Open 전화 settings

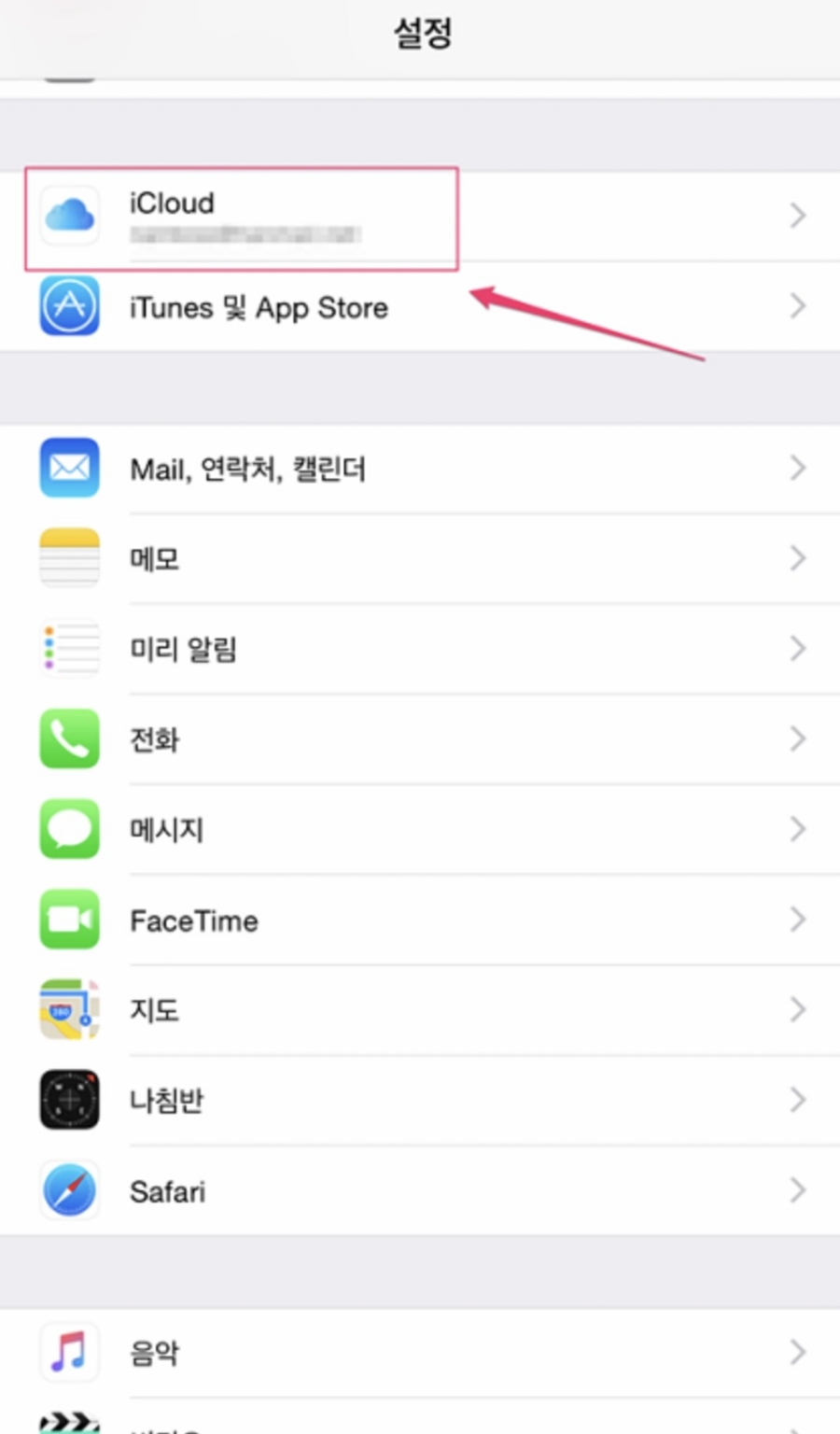pyautogui.click(x=420, y=739)
